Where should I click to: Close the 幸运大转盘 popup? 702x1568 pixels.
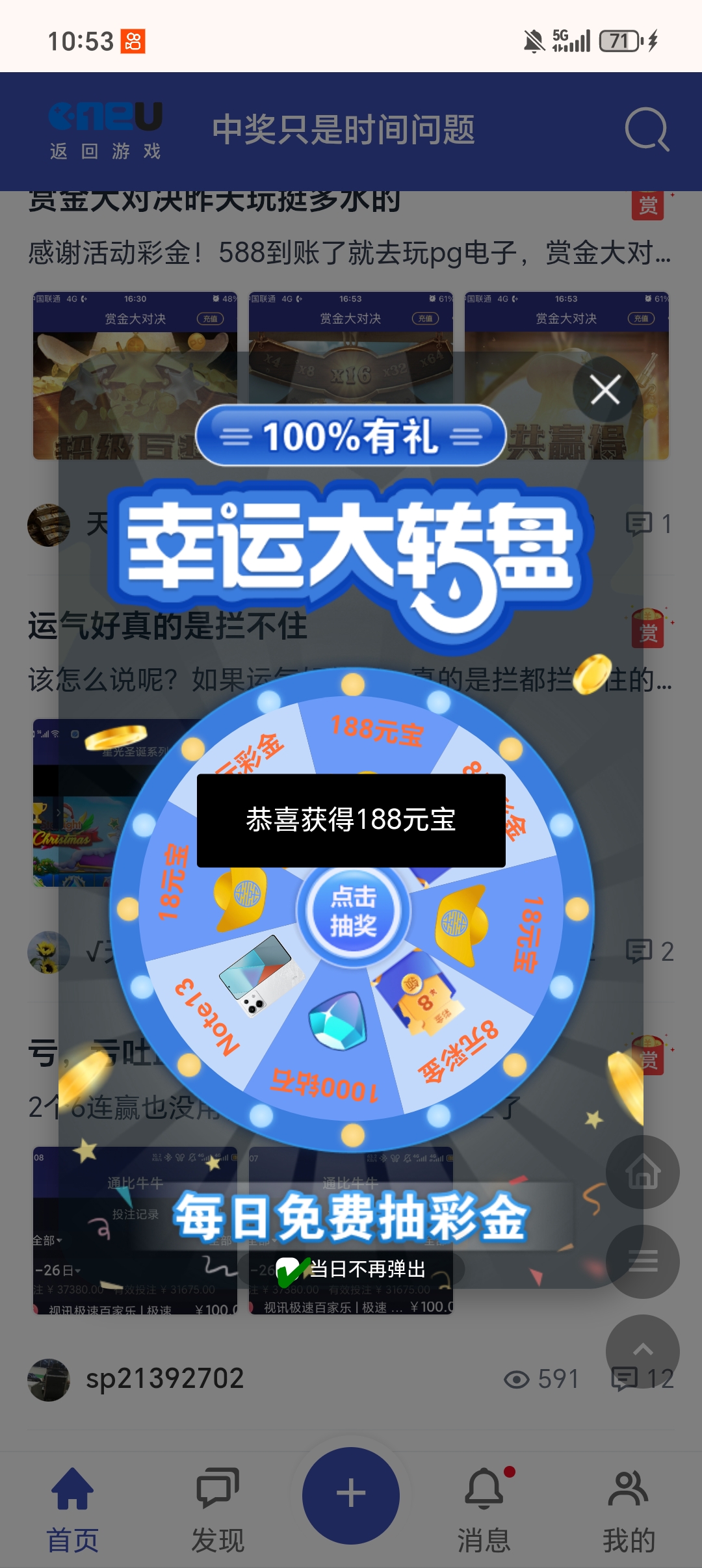(605, 388)
